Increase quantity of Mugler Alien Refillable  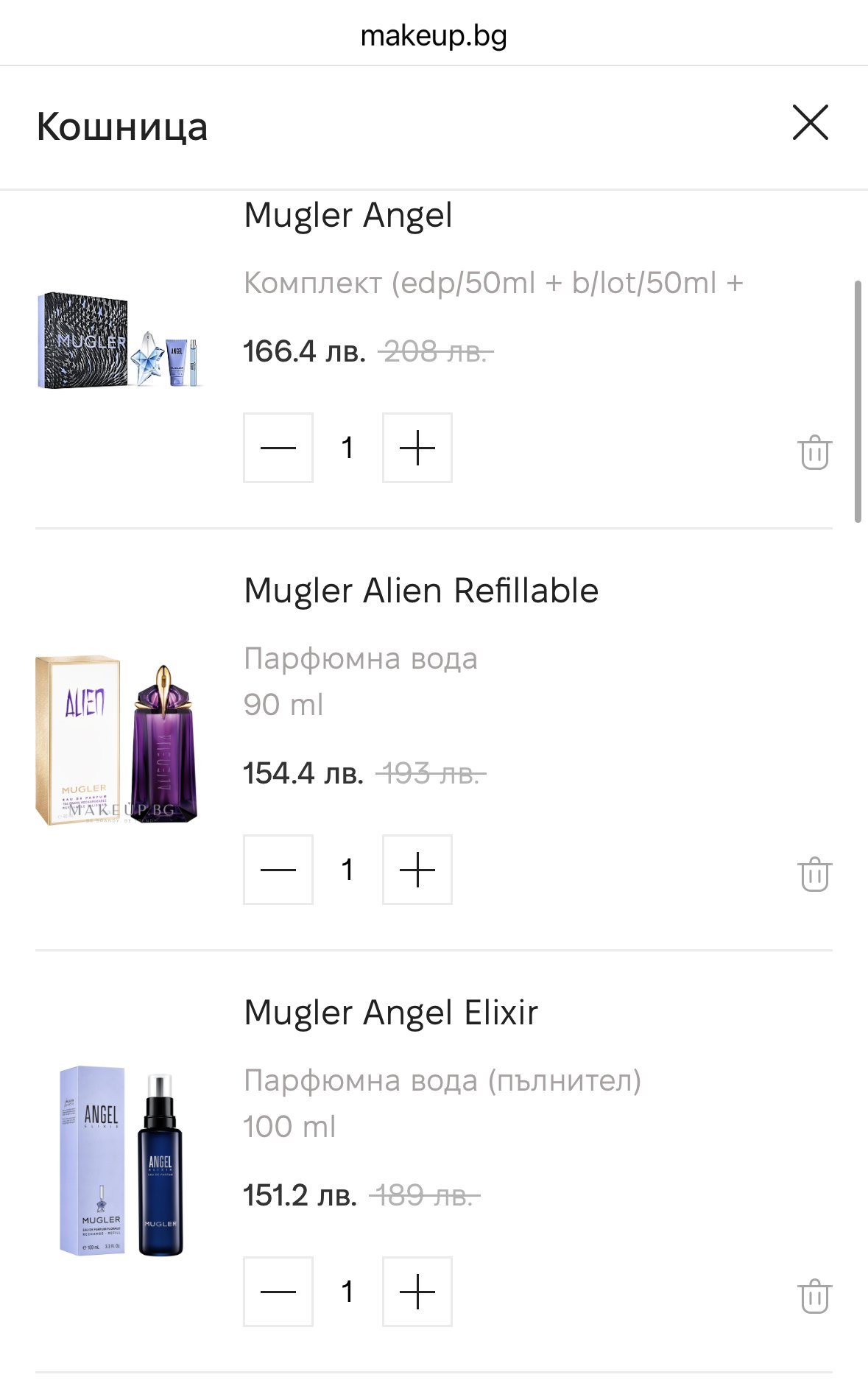pyautogui.click(x=417, y=870)
